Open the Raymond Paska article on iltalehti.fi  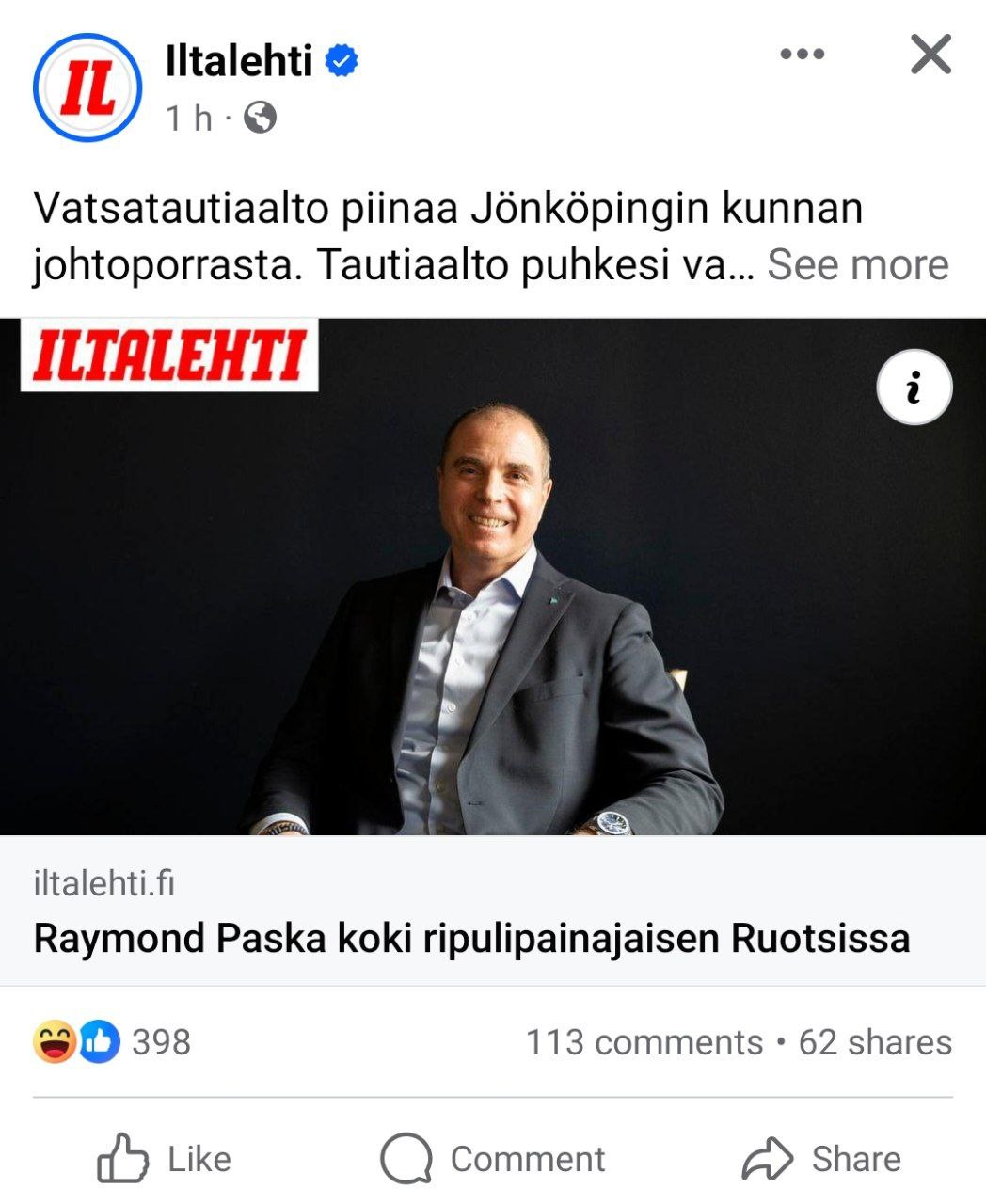tap(471, 938)
